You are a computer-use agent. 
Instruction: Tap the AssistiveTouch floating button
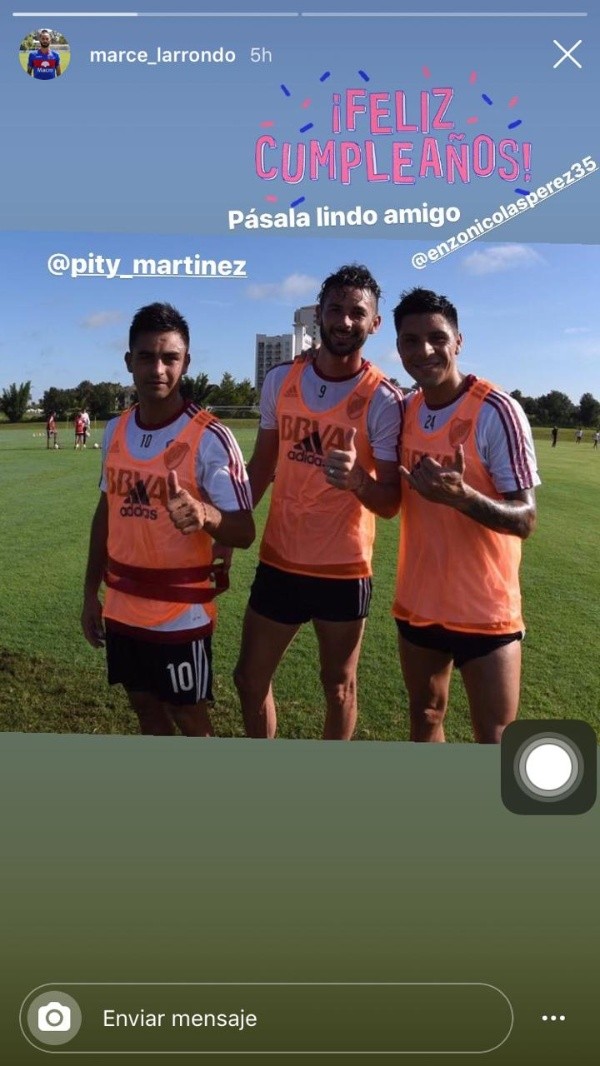tap(548, 767)
